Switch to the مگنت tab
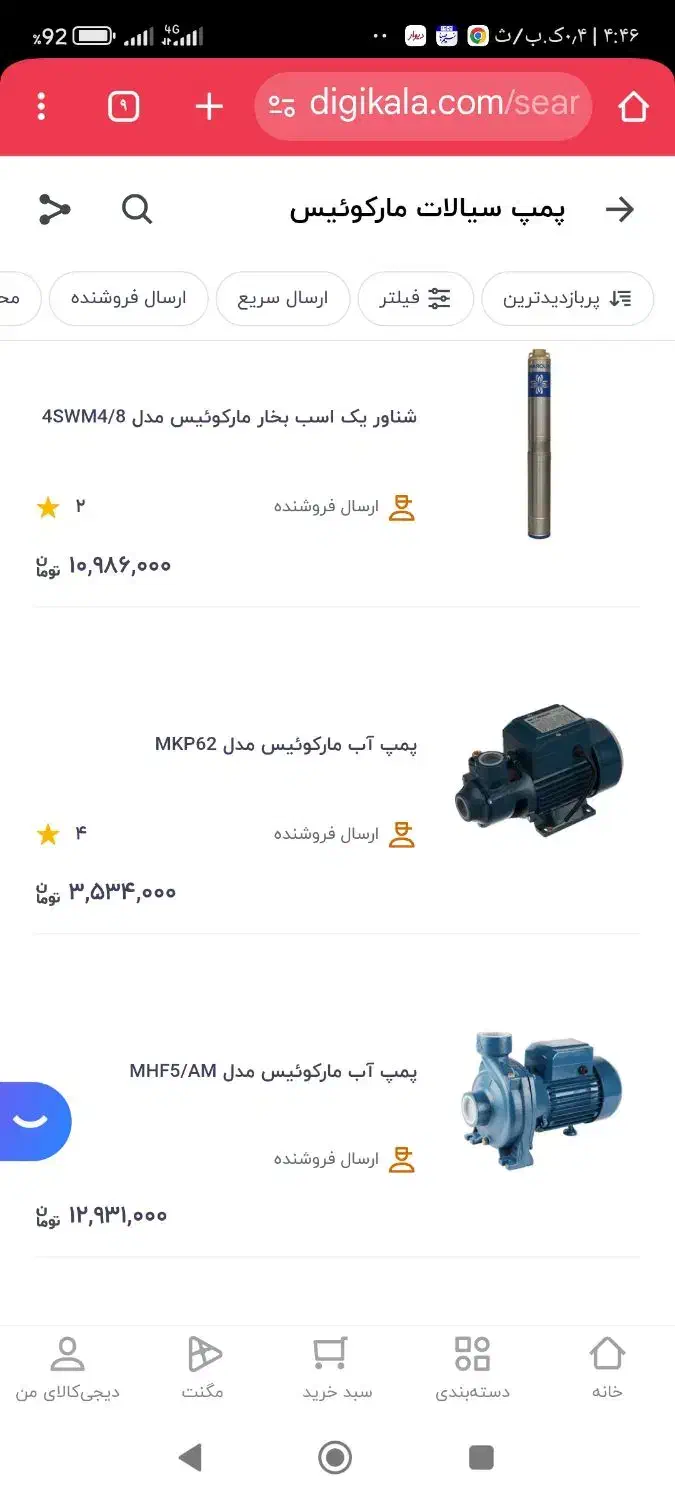The image size is (675, 1500). click(x=203, y=1368)
